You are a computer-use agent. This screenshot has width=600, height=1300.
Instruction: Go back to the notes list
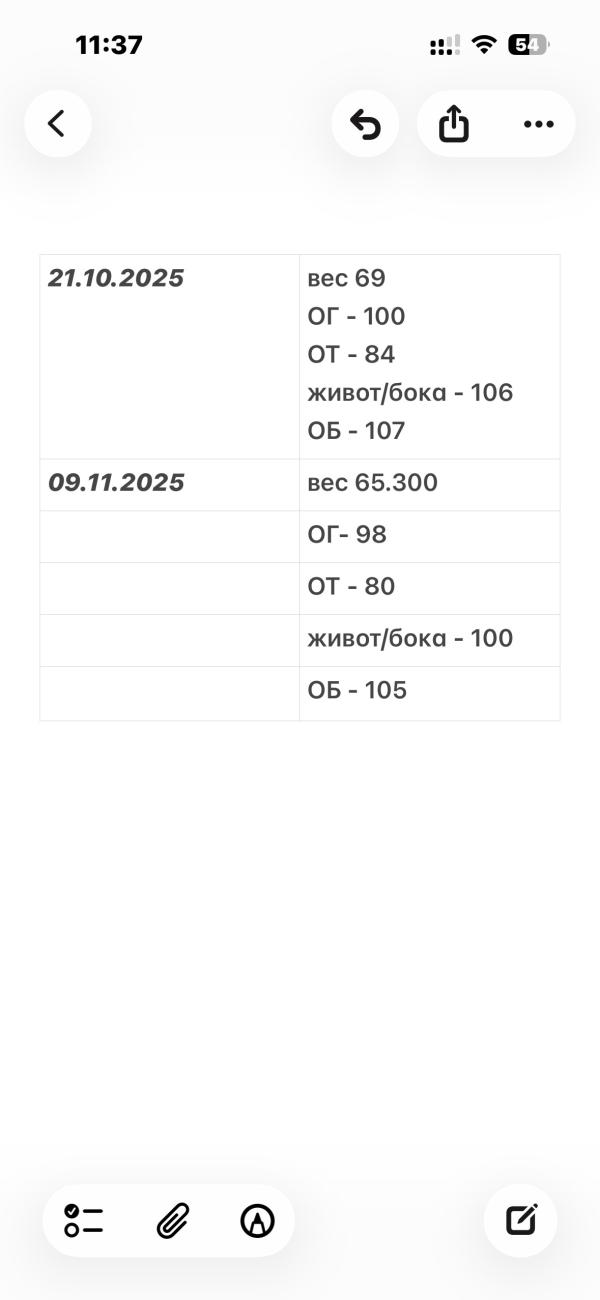pyautogui.click(x=57, y=124)
